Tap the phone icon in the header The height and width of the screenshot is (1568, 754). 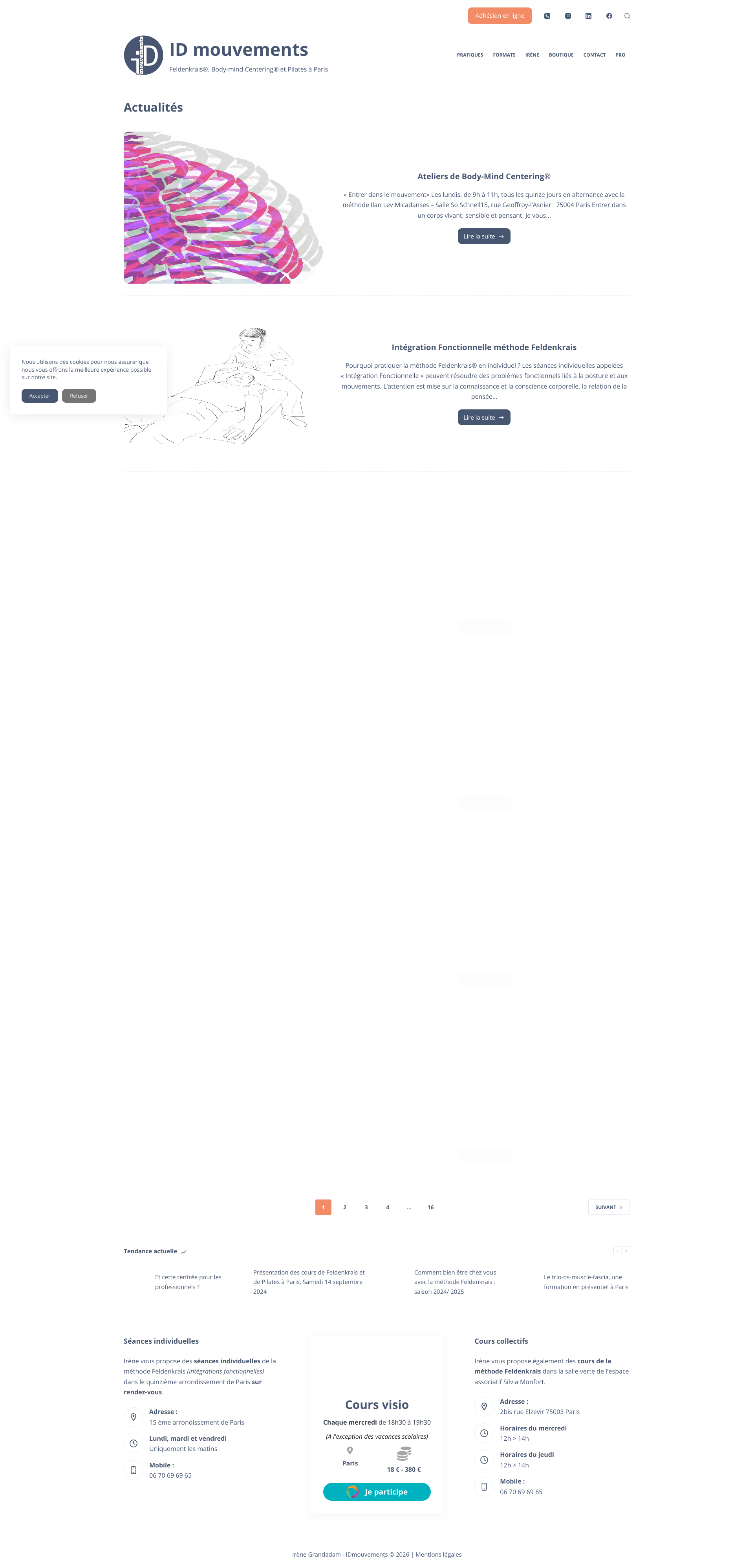point(547,16)
